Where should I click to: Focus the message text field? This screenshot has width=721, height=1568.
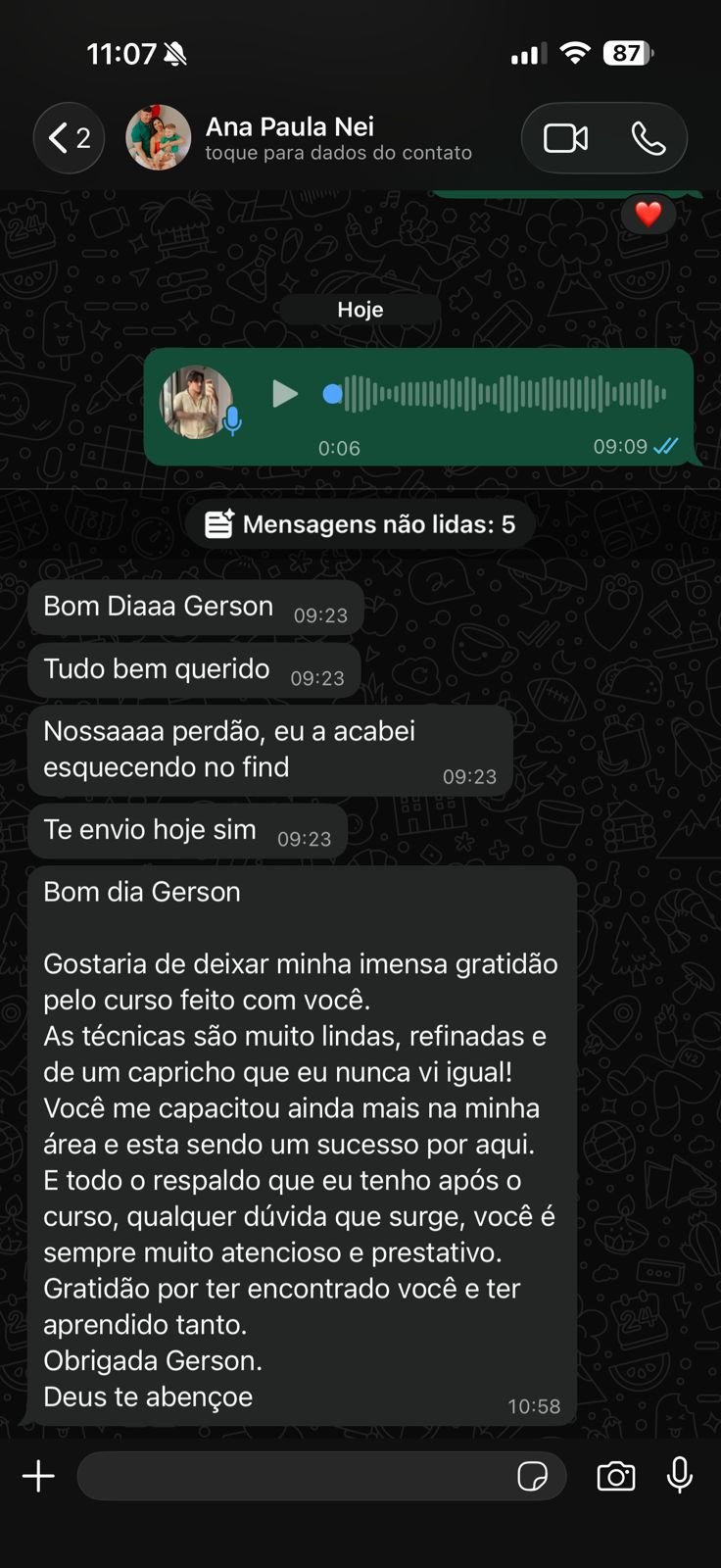[x=294, y=1476]
